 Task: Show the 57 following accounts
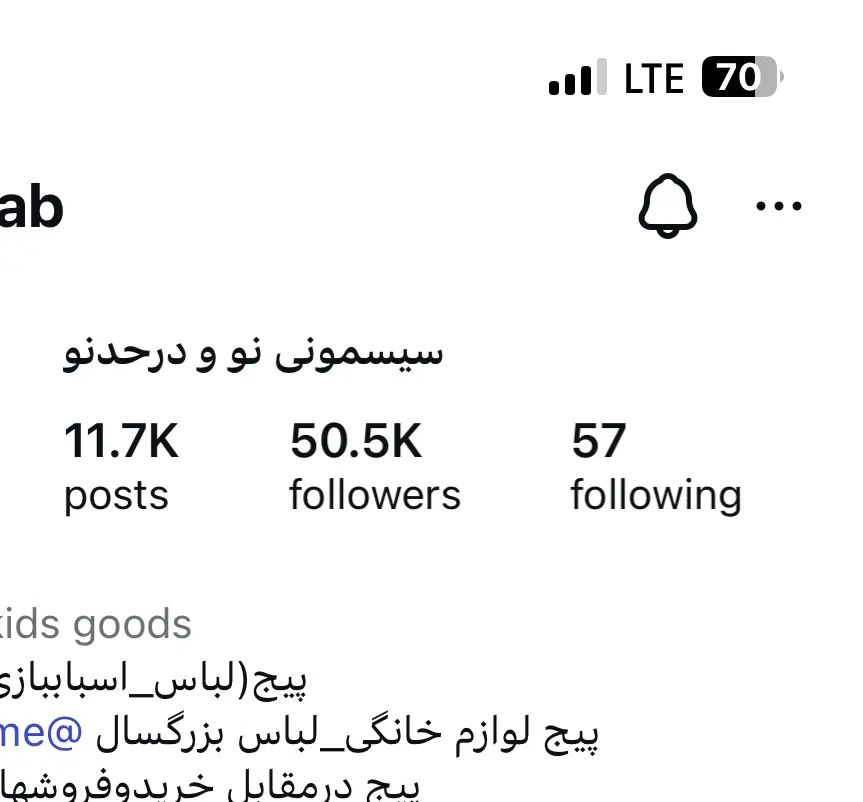click(655, 467)
